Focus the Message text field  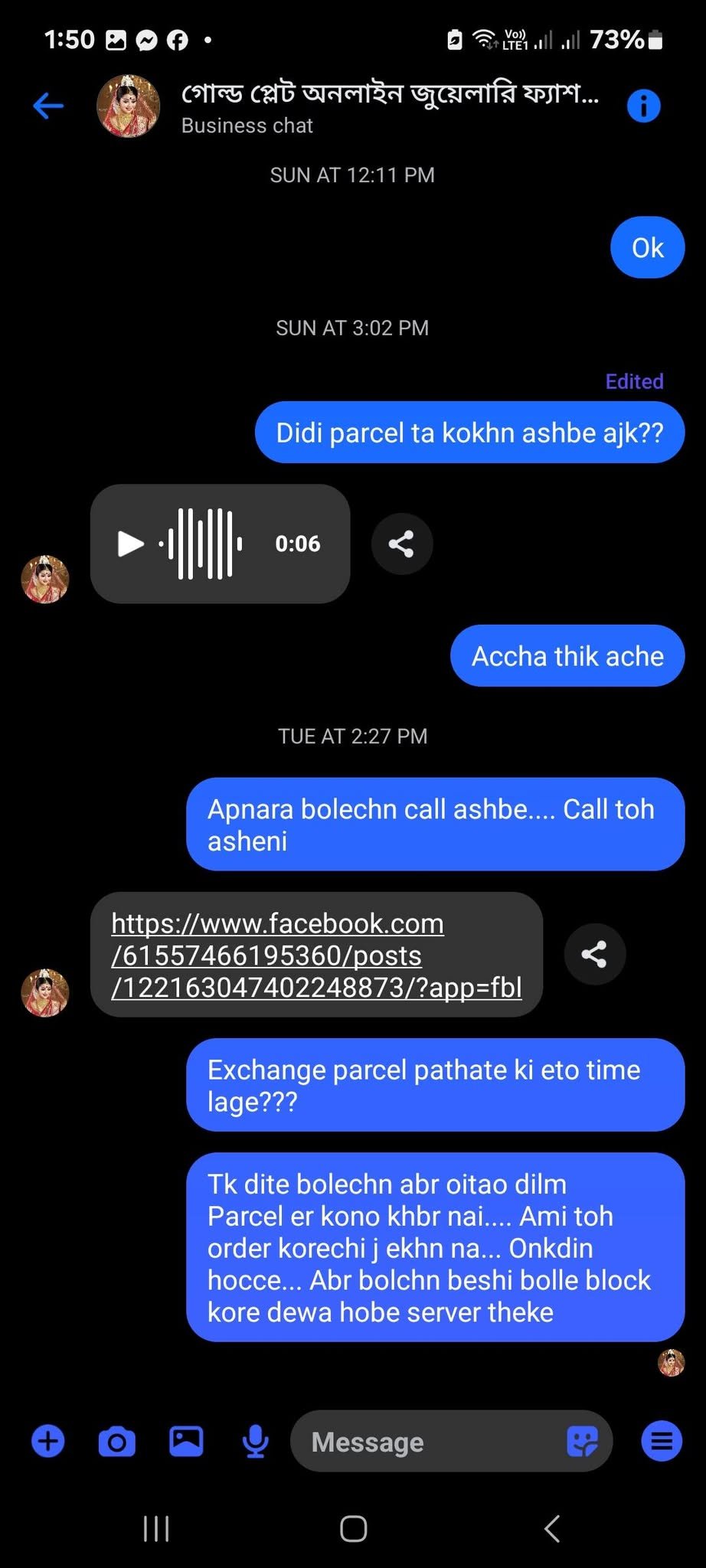pos(429,1442)
